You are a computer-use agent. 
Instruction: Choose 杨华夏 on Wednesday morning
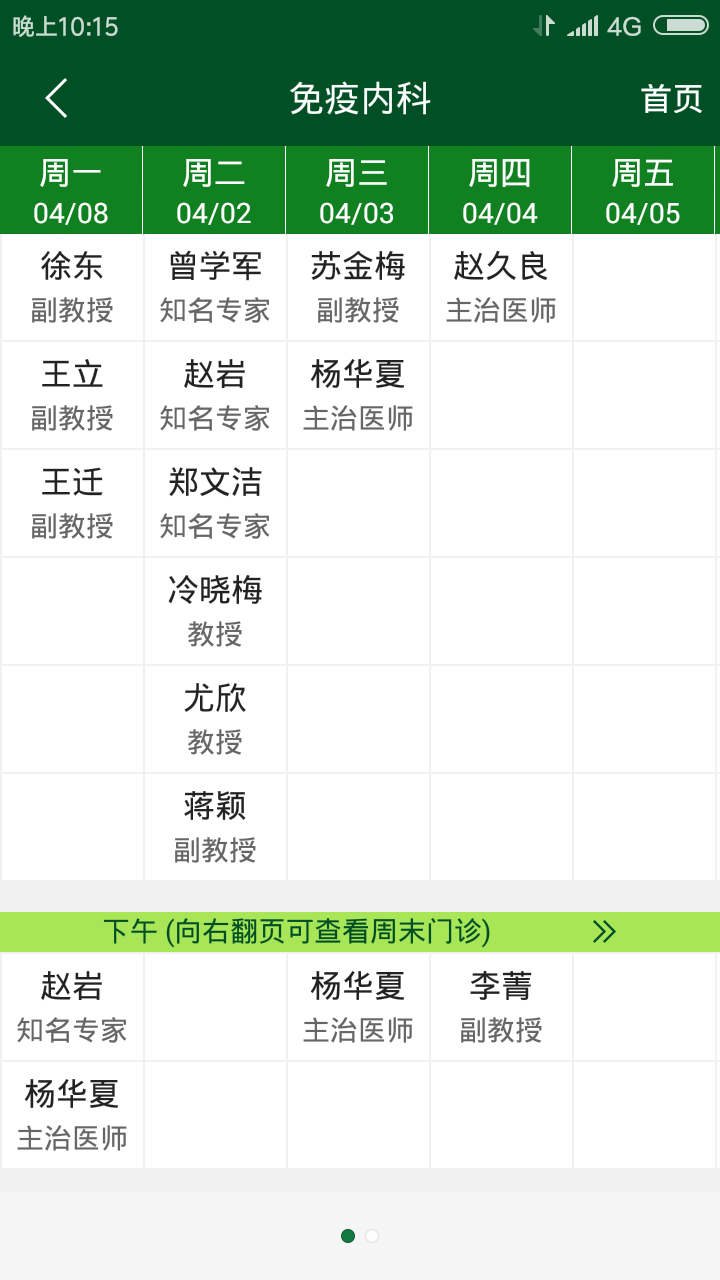click(358, 395)
